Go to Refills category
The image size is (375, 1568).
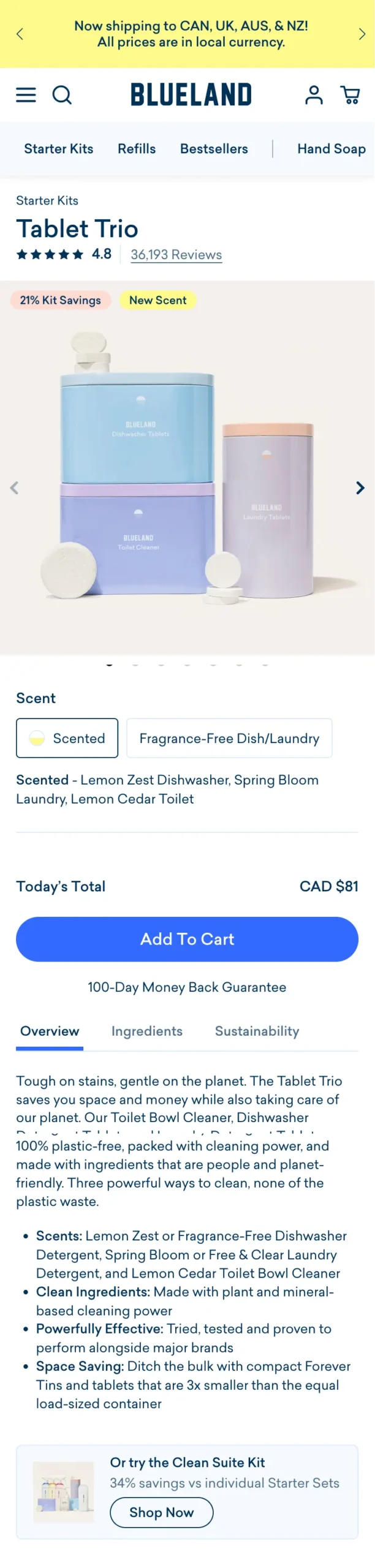pos(137,149)
